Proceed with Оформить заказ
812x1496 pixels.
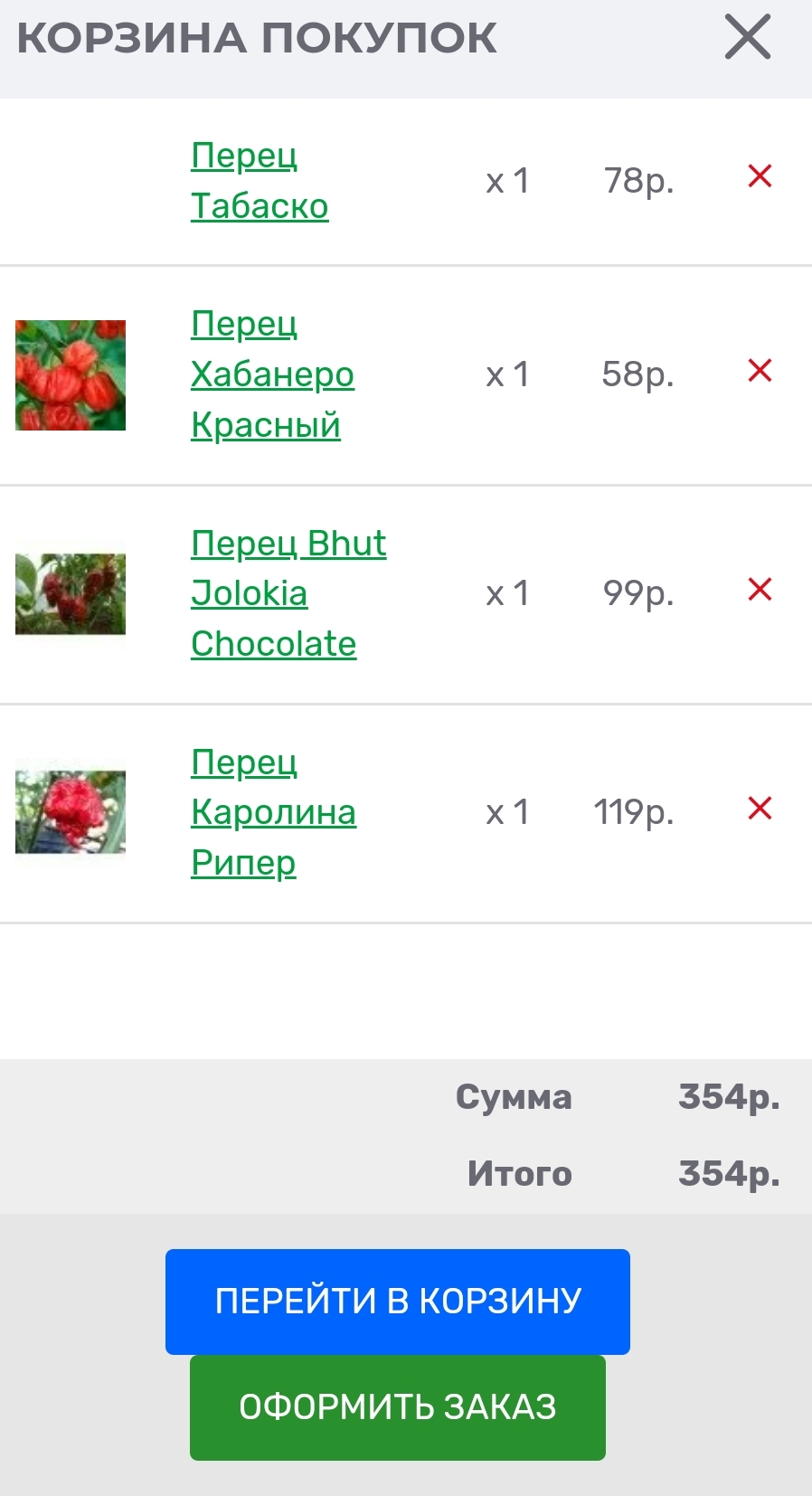(397, 1406)
